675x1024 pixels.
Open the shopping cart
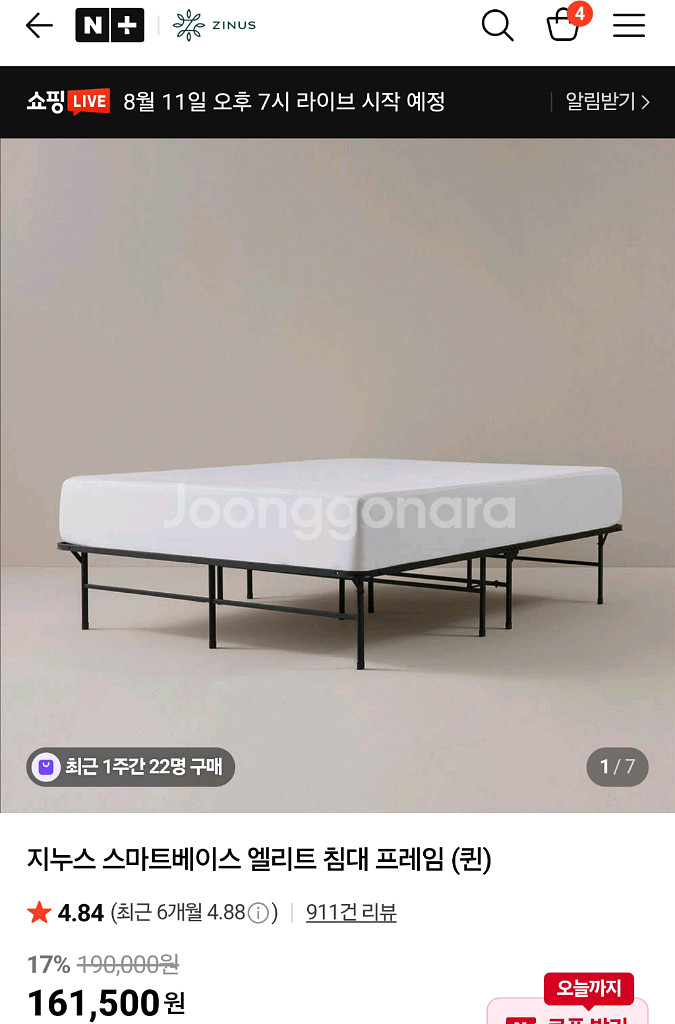point(564,24)
